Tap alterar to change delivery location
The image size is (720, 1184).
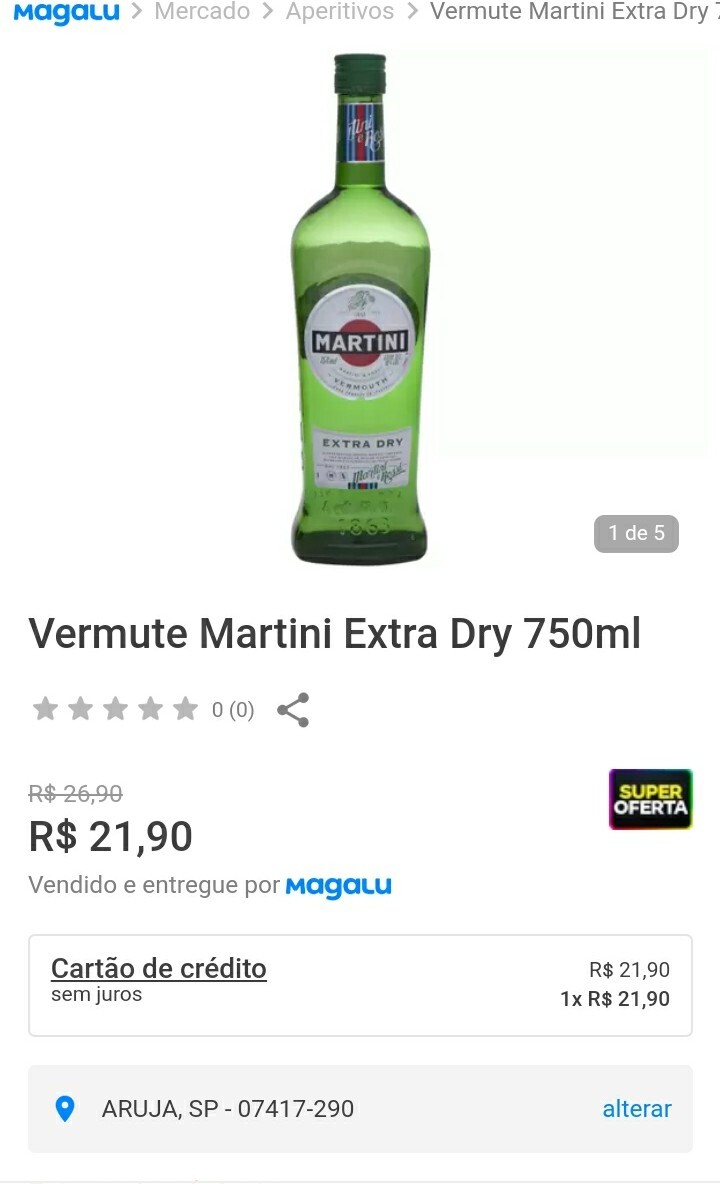tap(636, 1109)
